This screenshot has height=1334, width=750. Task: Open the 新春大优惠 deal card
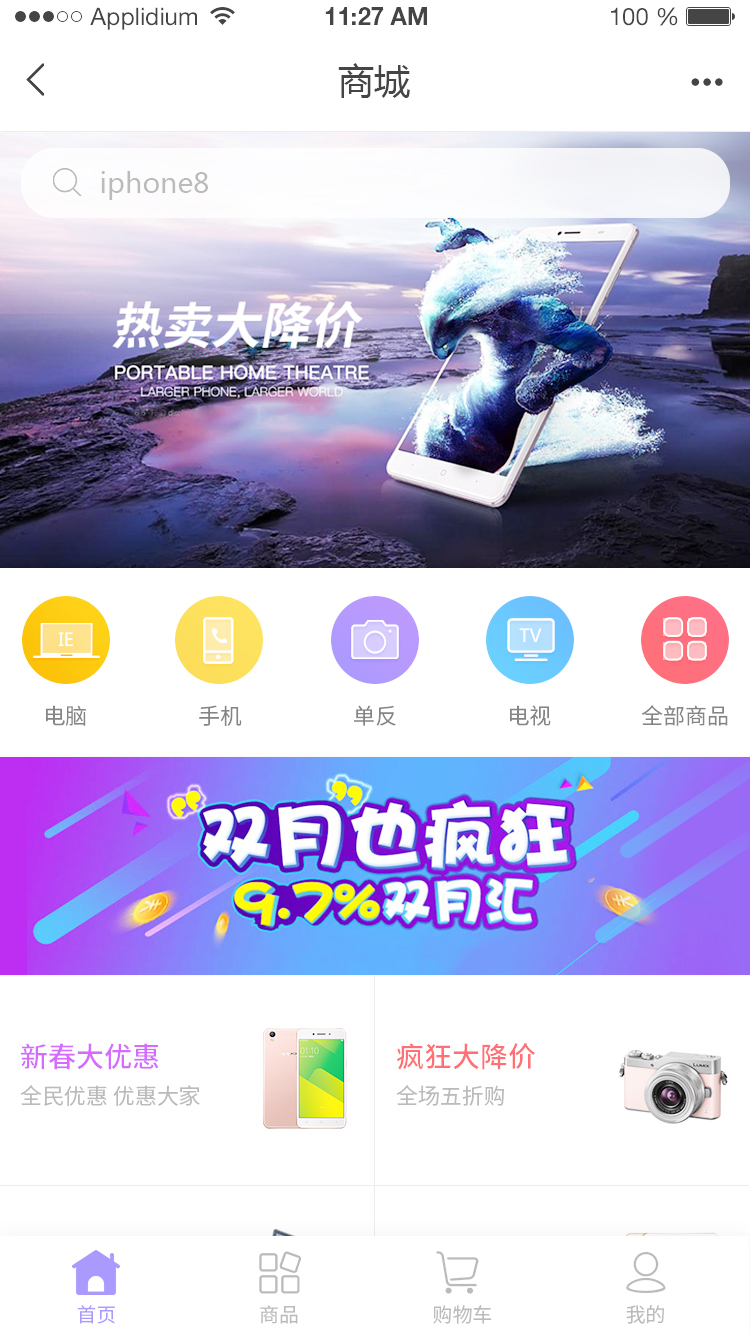(x=187, y=1080)
